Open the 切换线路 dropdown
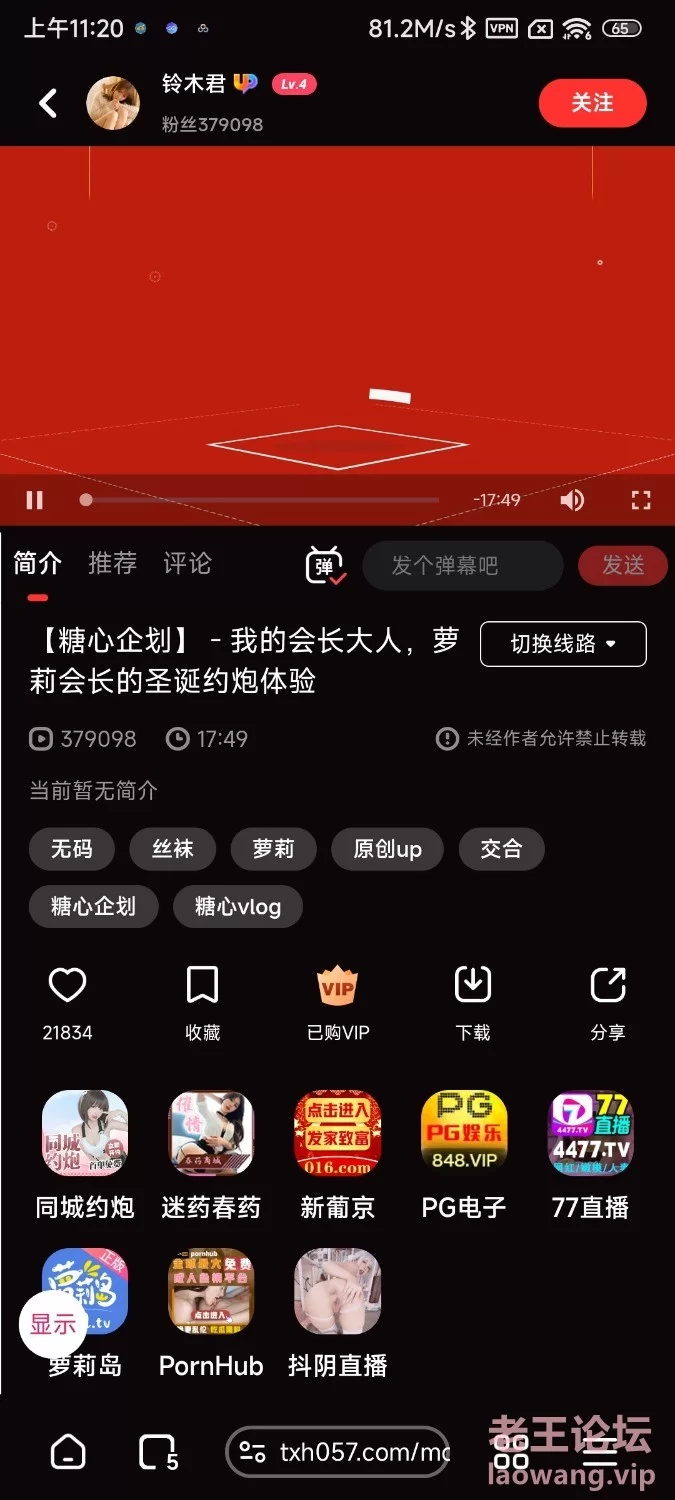675x1500 pixels. coord(563,644)
